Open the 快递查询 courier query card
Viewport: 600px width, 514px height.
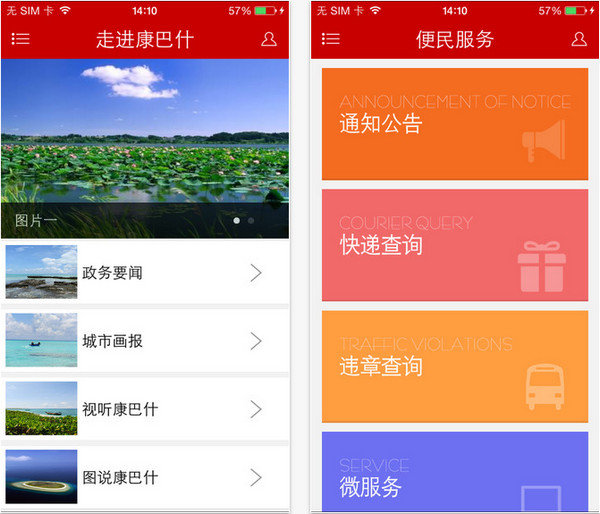coord(455,245)
